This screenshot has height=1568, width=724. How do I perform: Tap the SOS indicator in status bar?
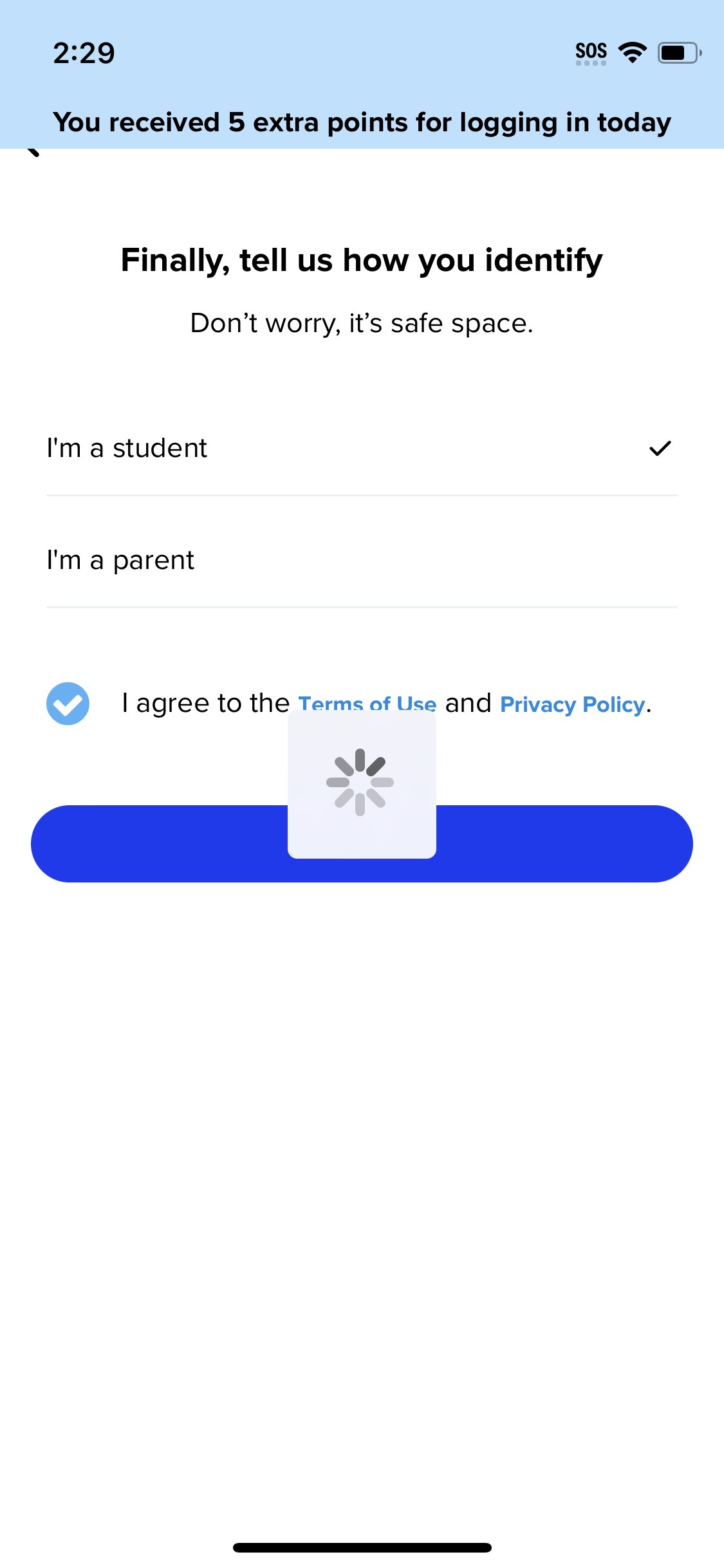coord(591,51)
